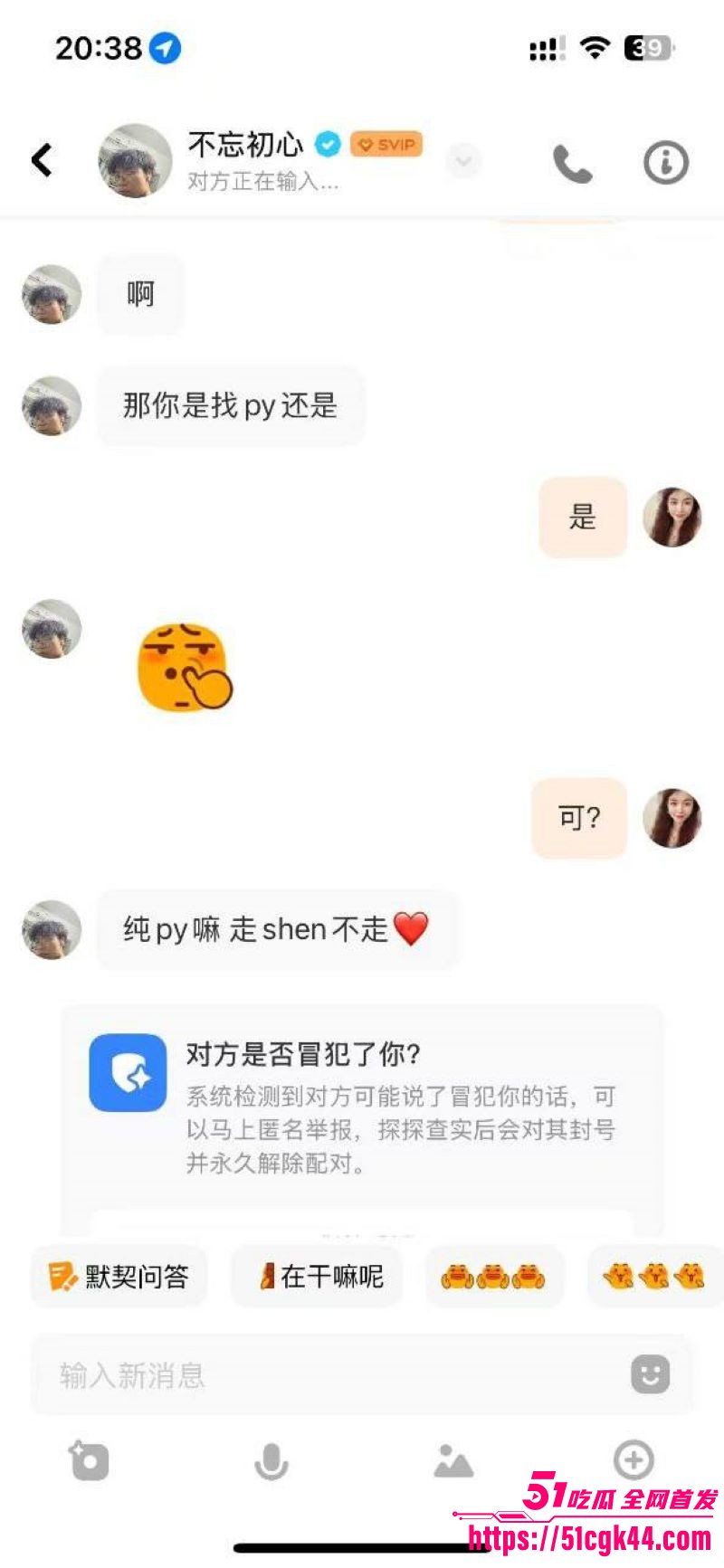Click the SVIP membership badge
This screenshot has height=1568, width=724.
point(387,145)
